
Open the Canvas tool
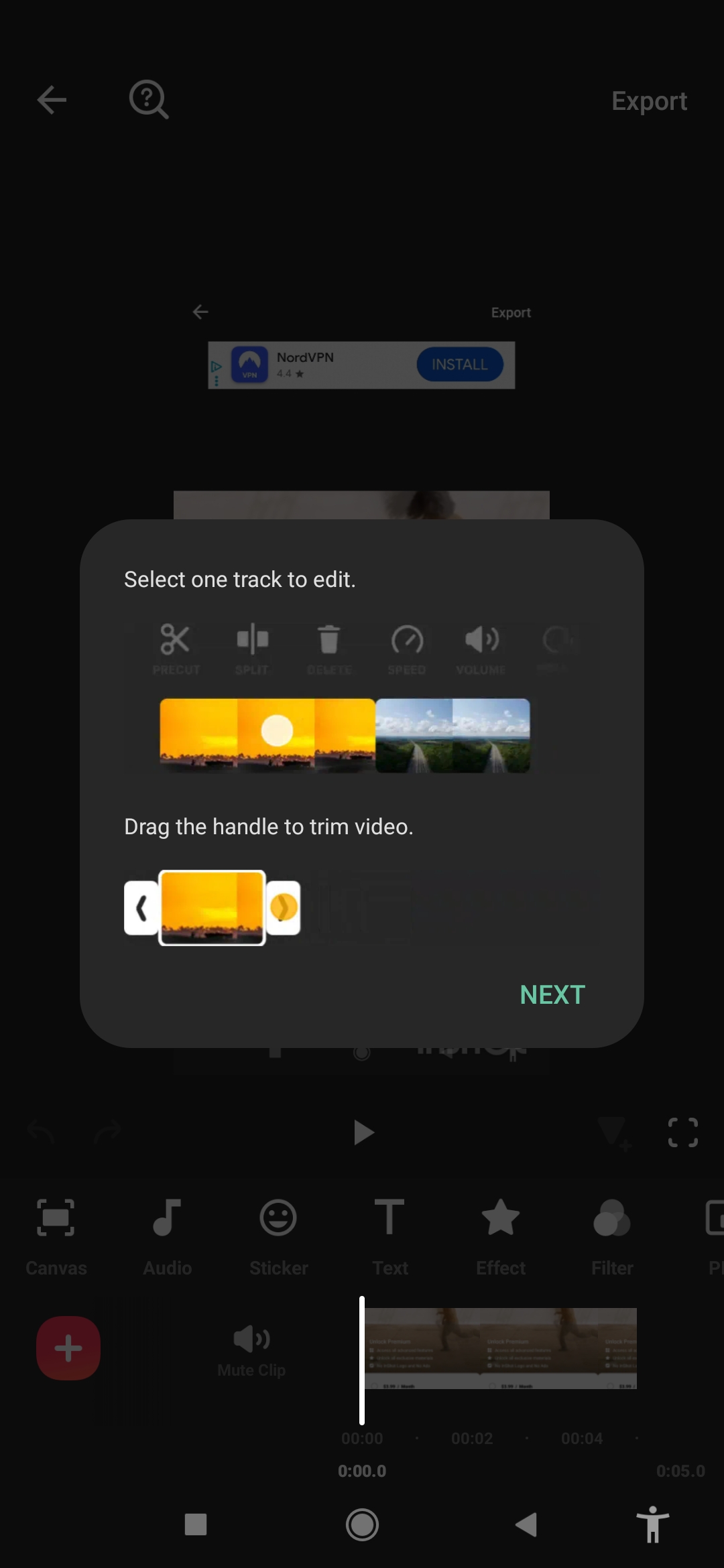point(56,1236)
